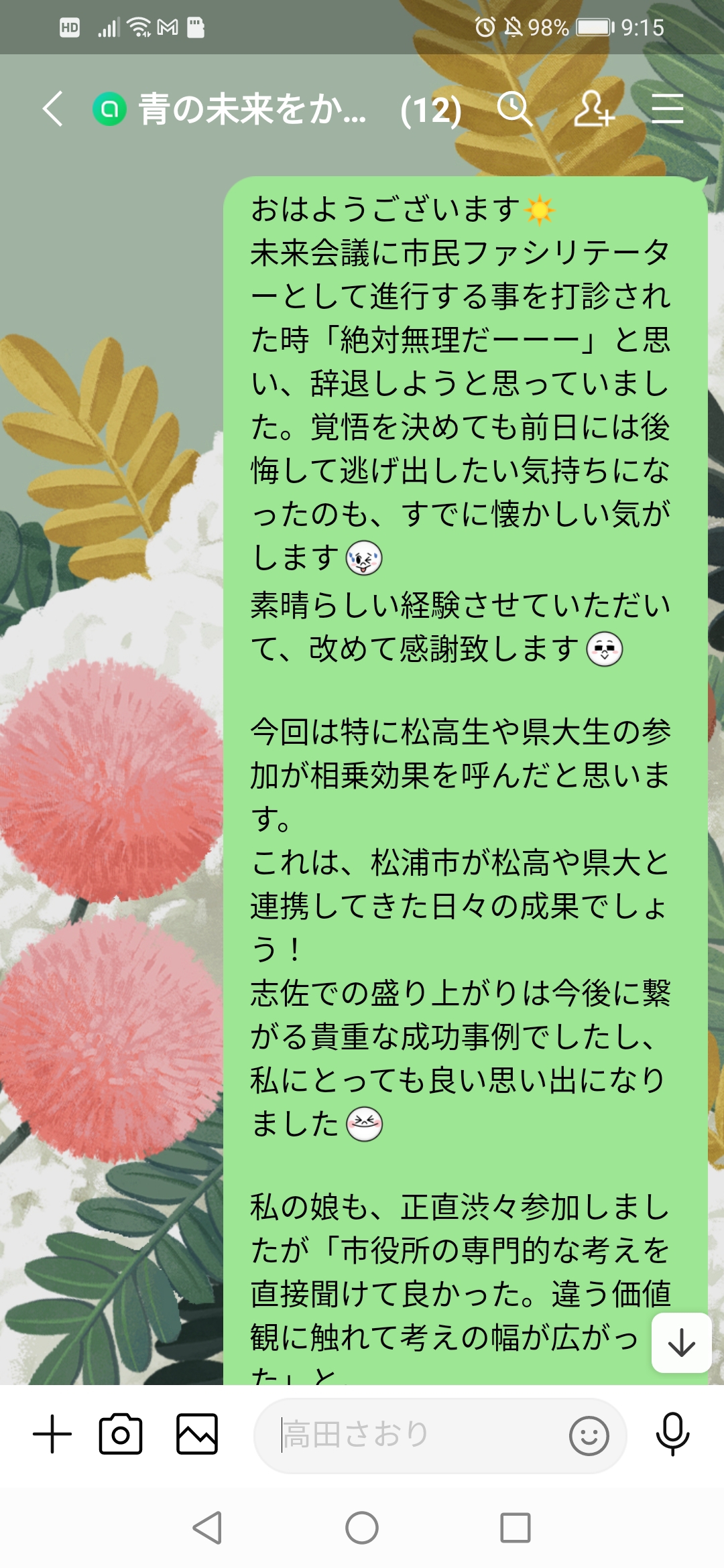This screenshot has height=1568, width=724.
Task: Open the photo gallery picker
Action: tap(197, 1434)
